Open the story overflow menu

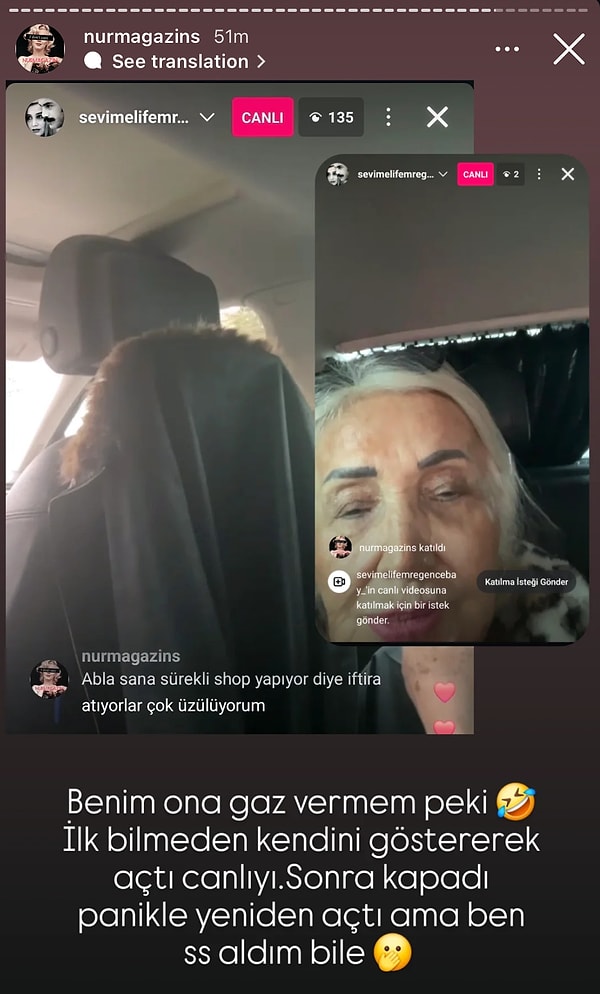[x=507, y=49]
